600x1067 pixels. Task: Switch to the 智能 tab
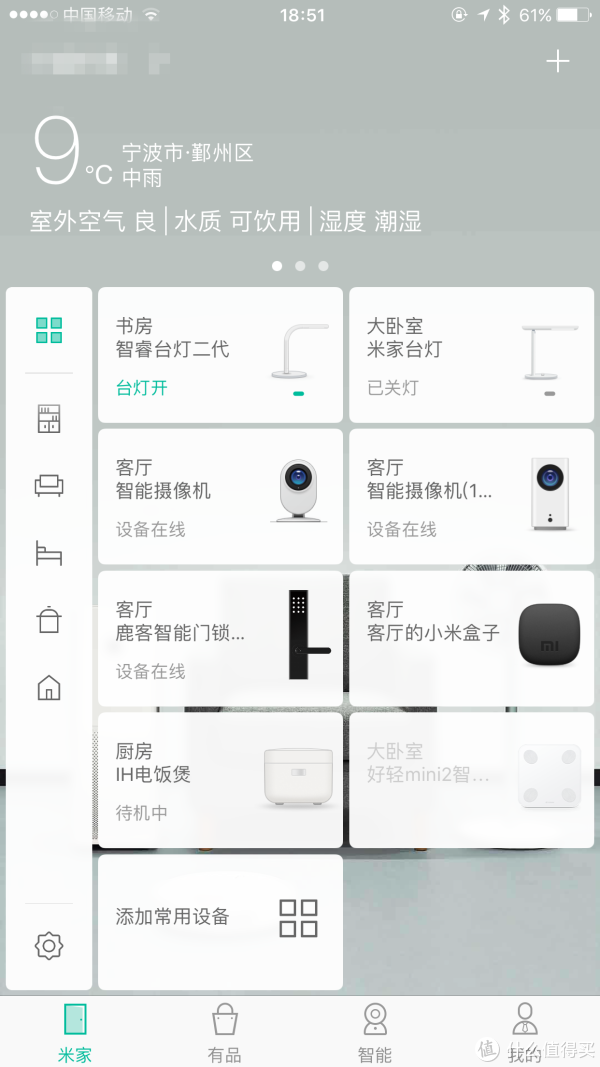[375, 1033]
